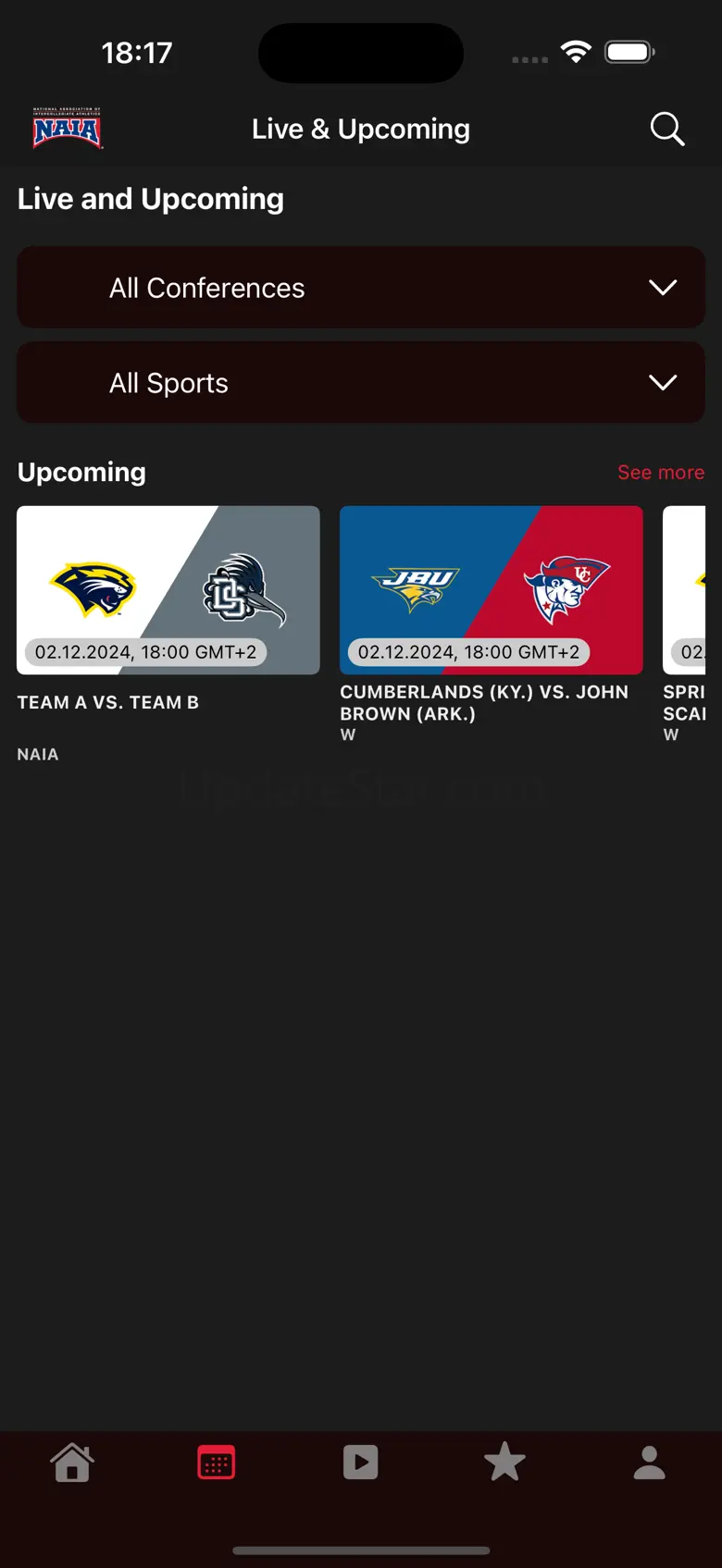
Task: Go to the Home tab
Action: 72,1463
